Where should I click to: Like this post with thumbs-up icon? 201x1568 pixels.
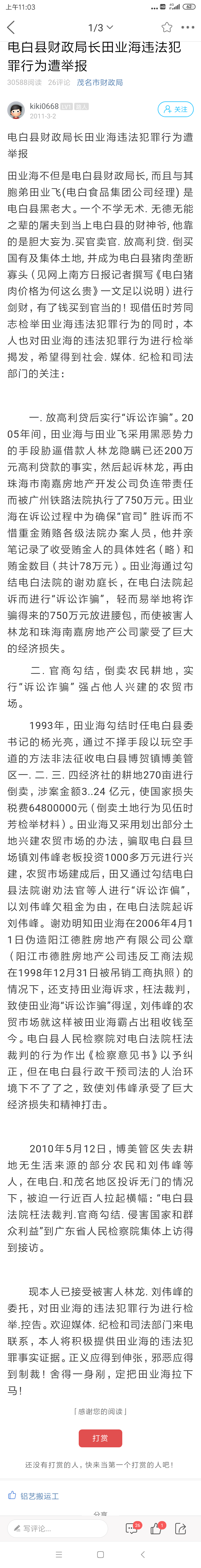pyautogui.click(x=157, y=1528)
